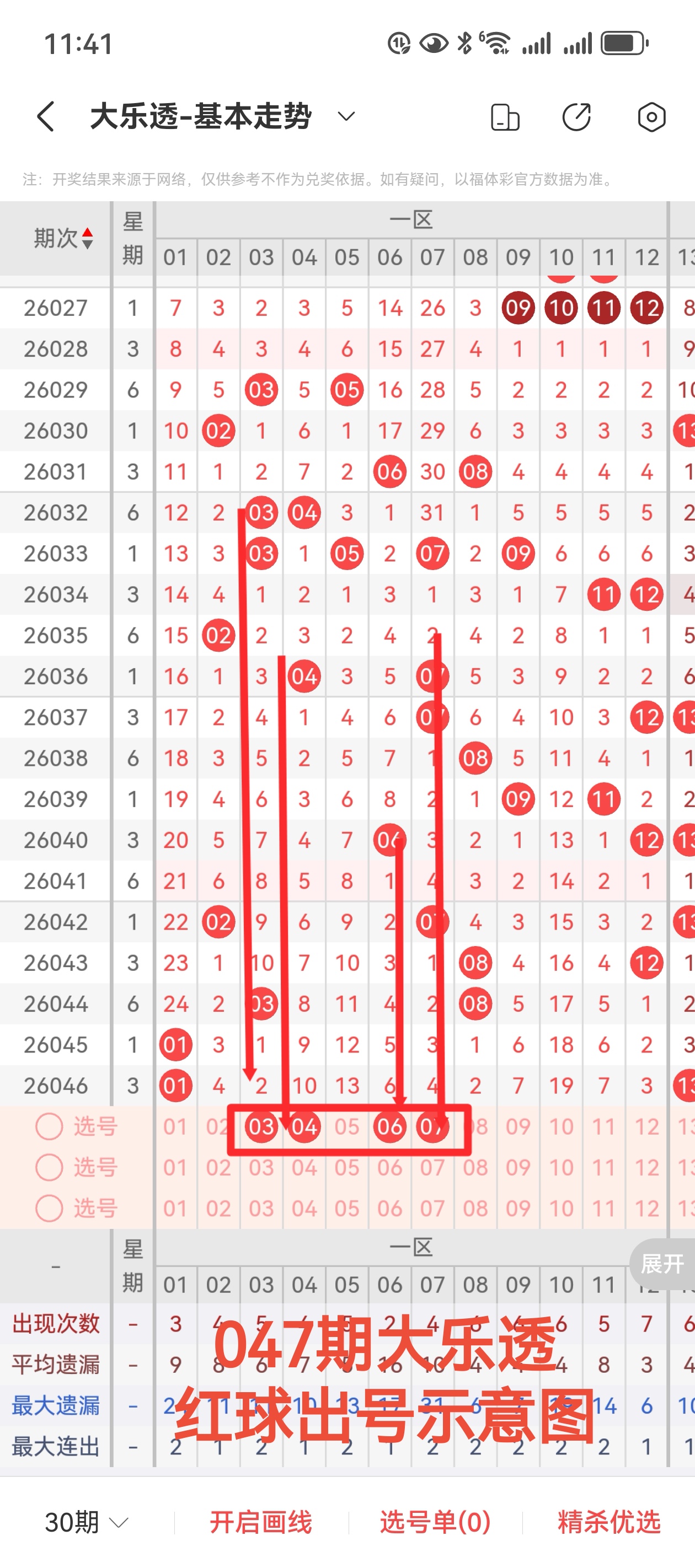The height and width of the screenshot is (1568, 695).
Task: Enable line drawing with 开启画线
Action: pos(261,1522)
